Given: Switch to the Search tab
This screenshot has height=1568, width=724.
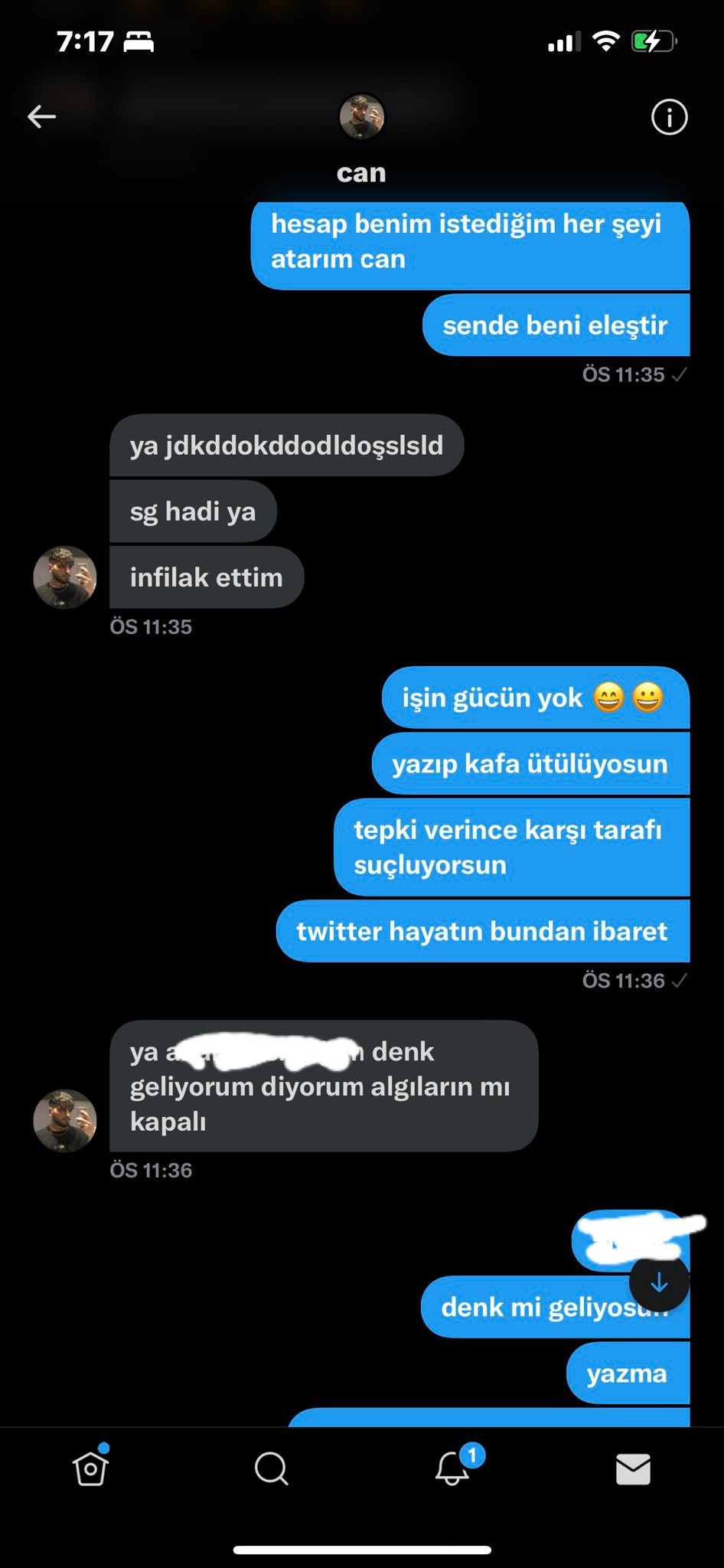Looking at the screenshot, I should pyautogui.click(x=271, y=1468).
